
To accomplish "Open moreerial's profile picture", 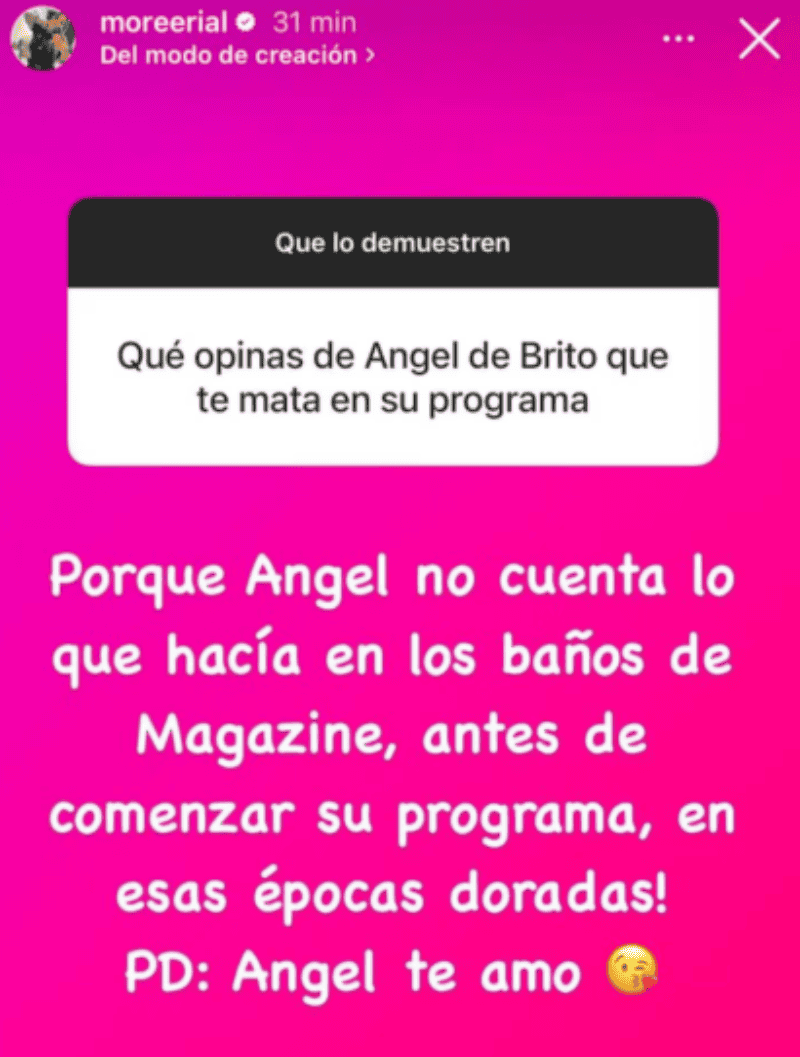I will coord(42,37).
